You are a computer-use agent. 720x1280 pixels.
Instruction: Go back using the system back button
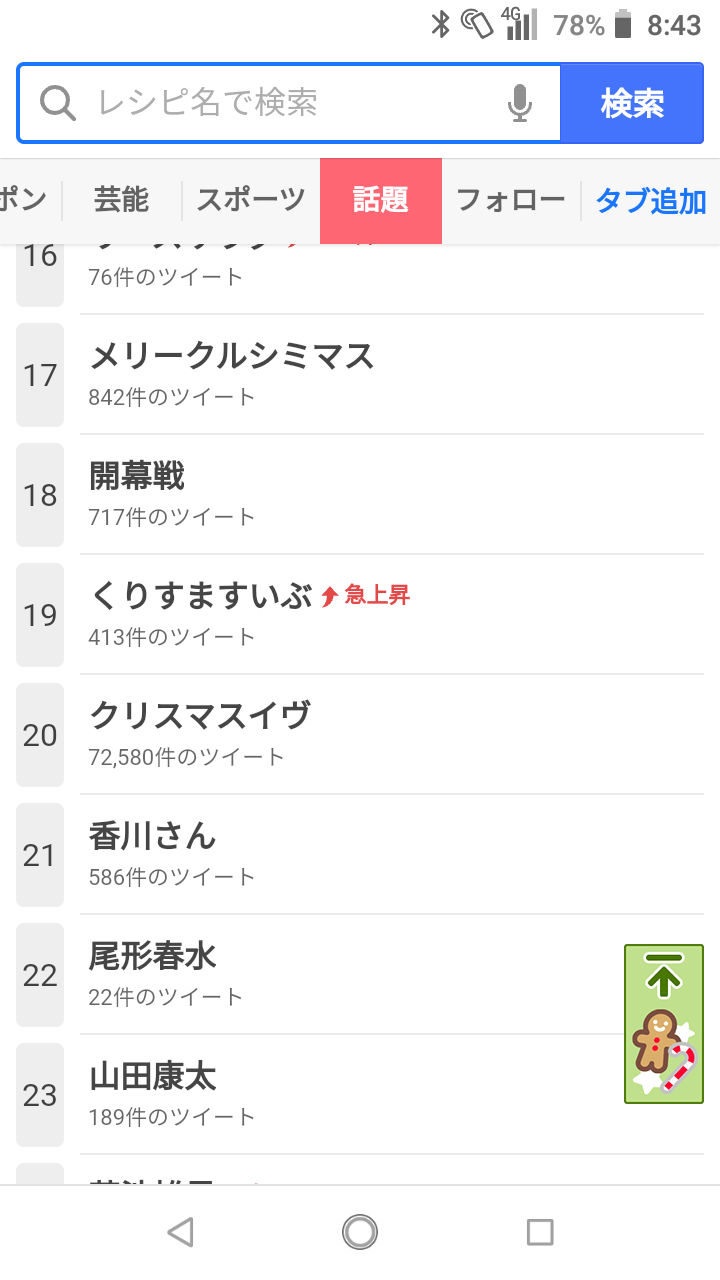point(180,1232)
